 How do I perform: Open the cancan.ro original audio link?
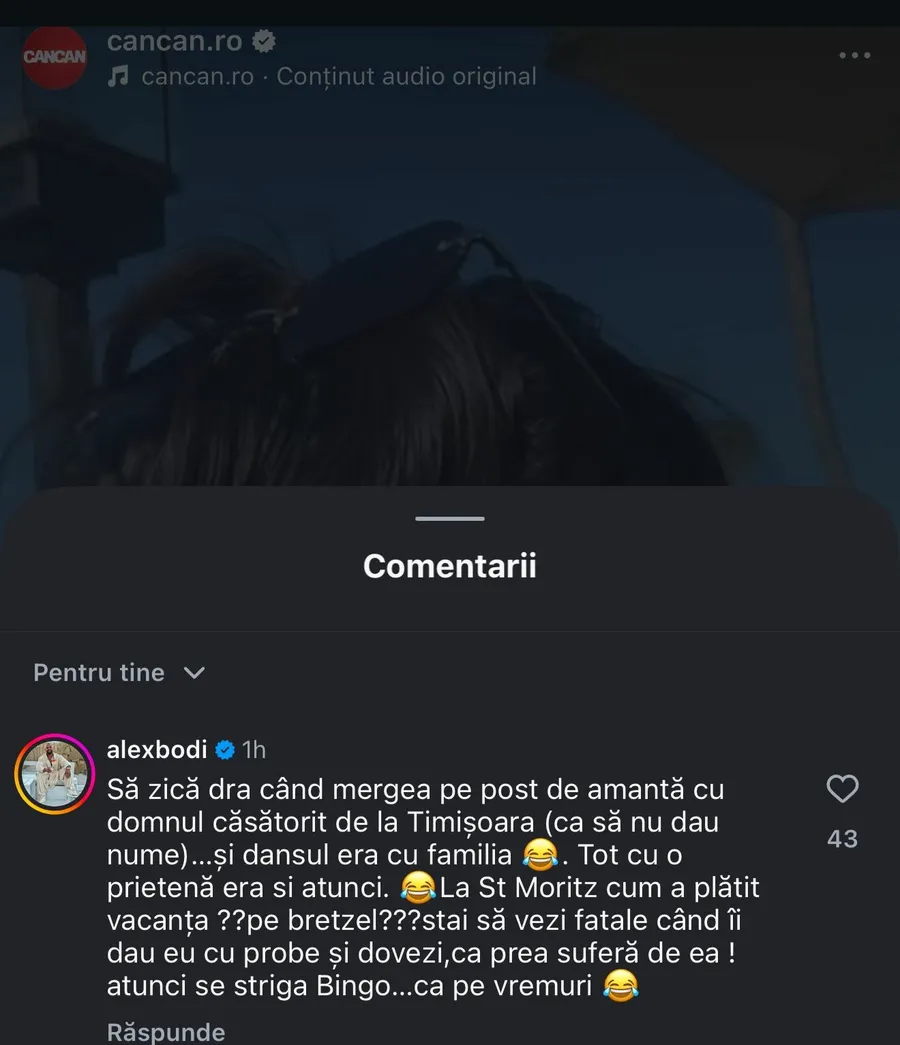338,76
